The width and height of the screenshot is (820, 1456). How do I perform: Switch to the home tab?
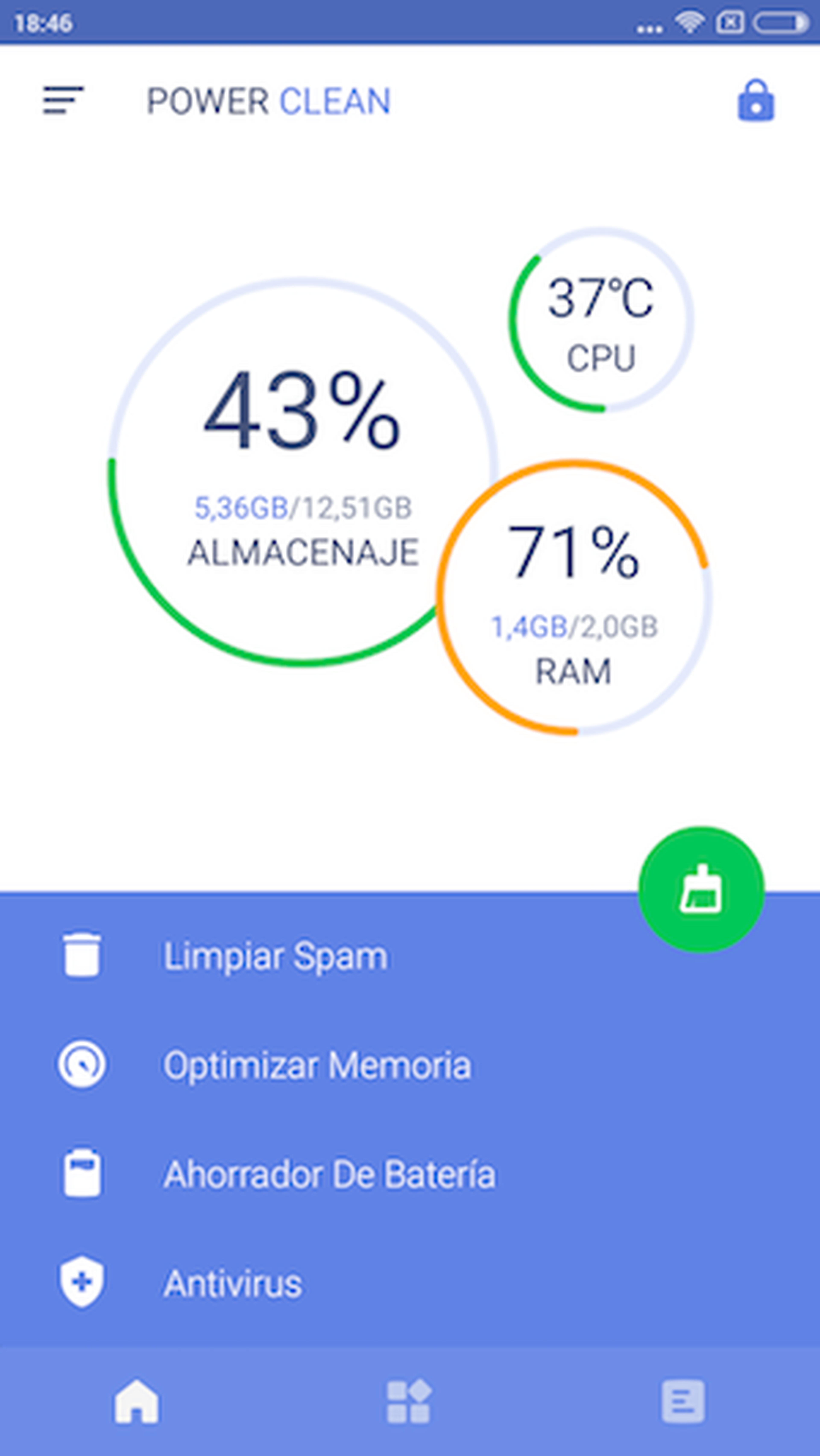tap(136, 1402)
